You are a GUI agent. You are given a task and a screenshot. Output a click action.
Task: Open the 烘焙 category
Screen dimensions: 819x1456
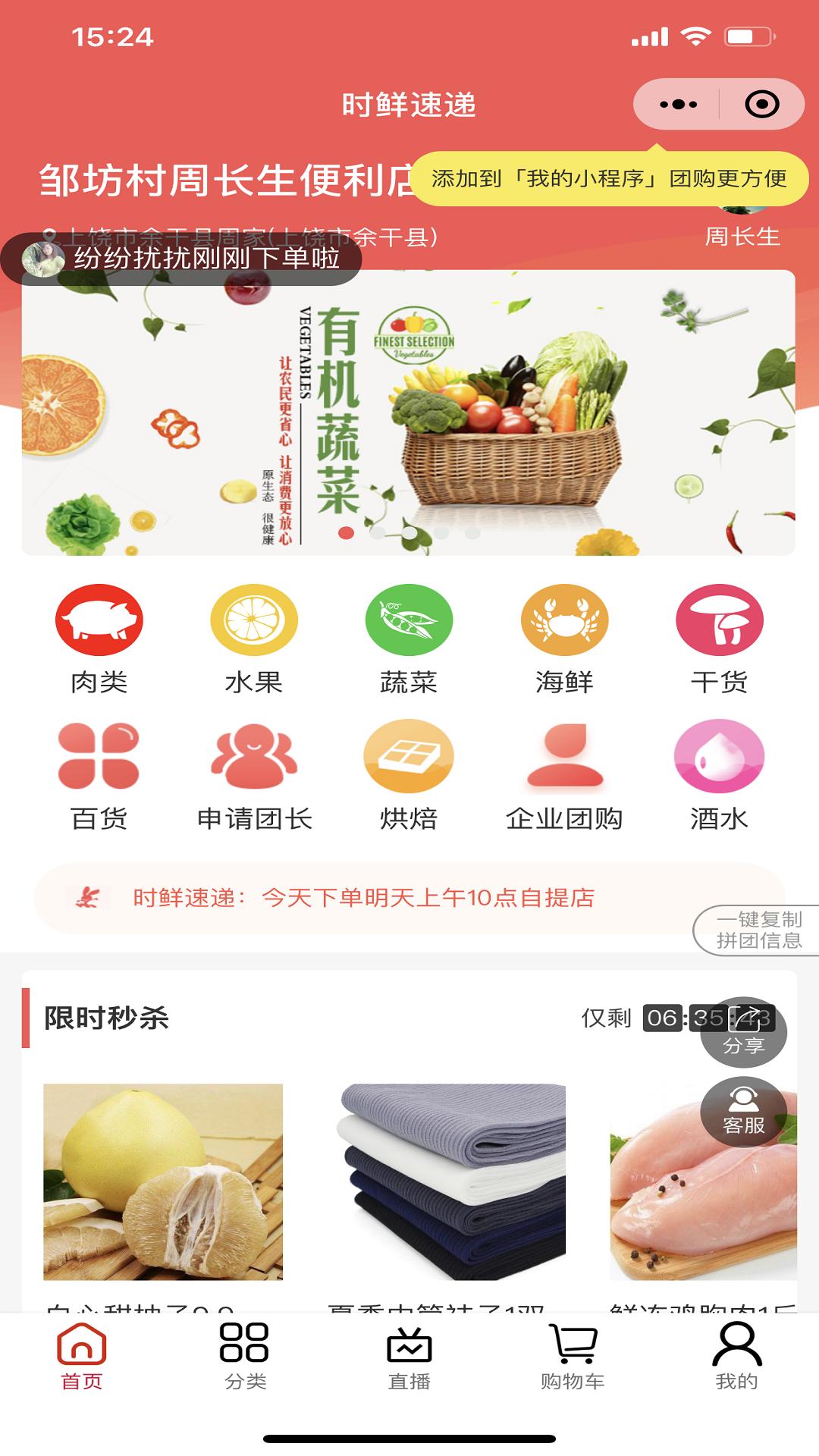point(409,775)
